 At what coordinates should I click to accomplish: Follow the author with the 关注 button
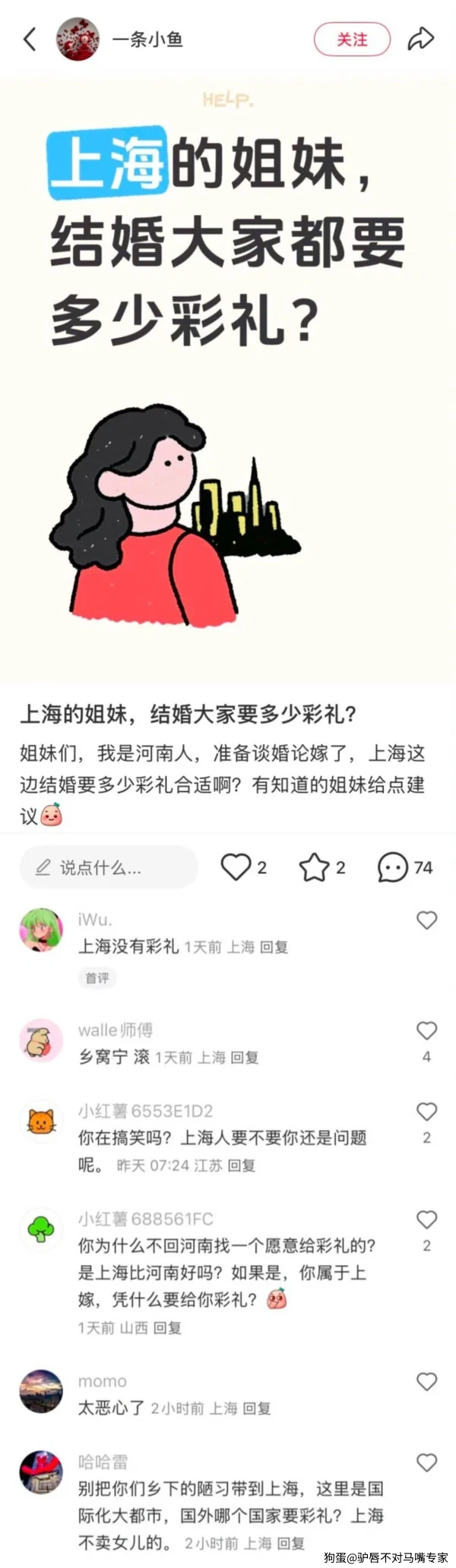tap(352, 39)
